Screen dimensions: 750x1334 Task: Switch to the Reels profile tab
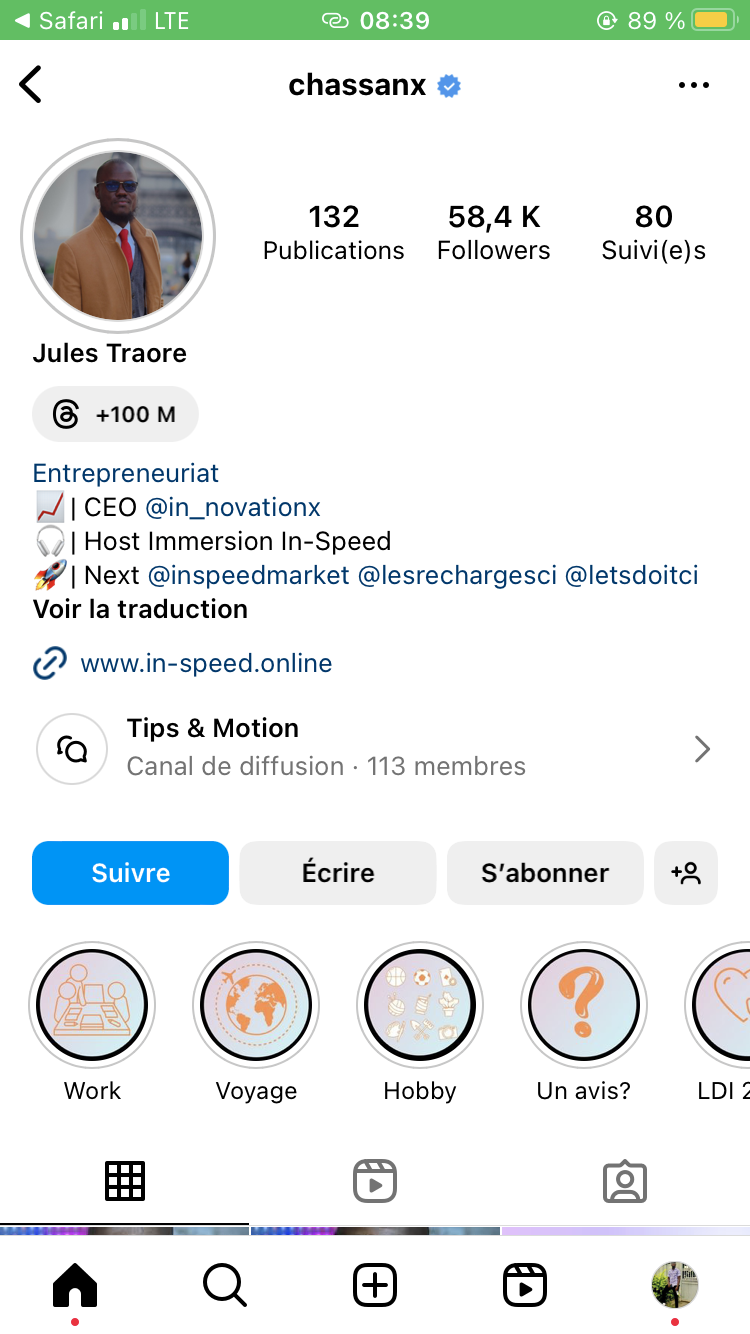(x=375, y=1181)
